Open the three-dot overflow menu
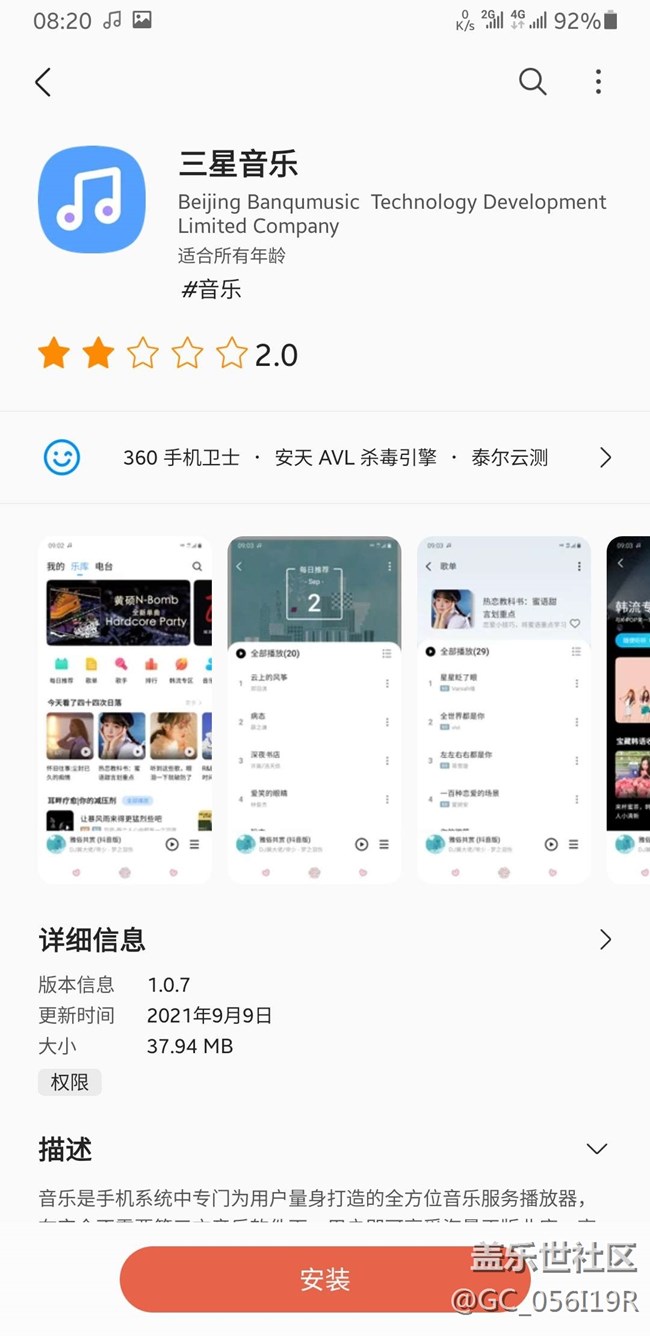This screenshot has height=1336, width=650. [x=598, y=82]
